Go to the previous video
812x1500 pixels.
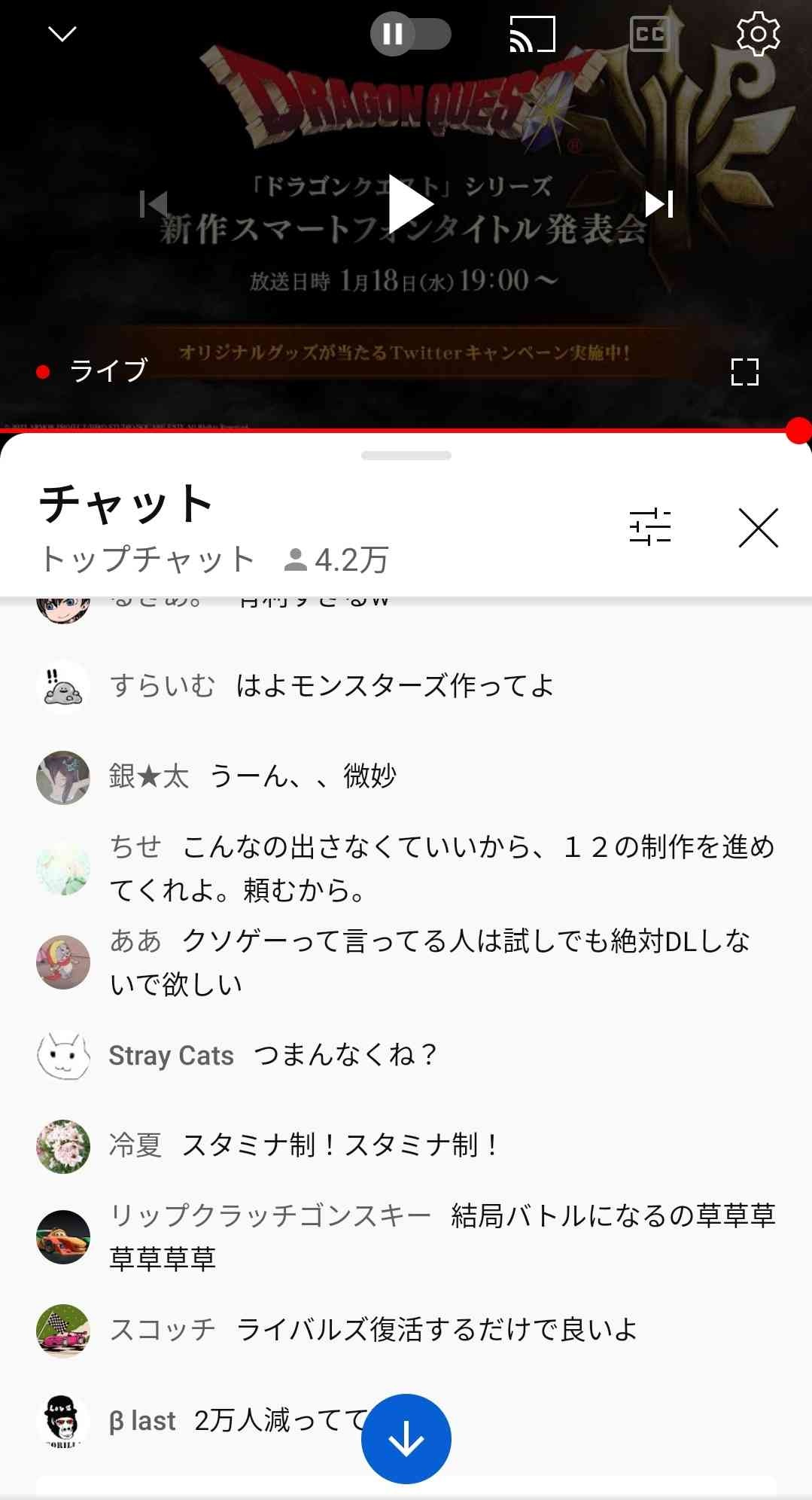tap(154, 204)
